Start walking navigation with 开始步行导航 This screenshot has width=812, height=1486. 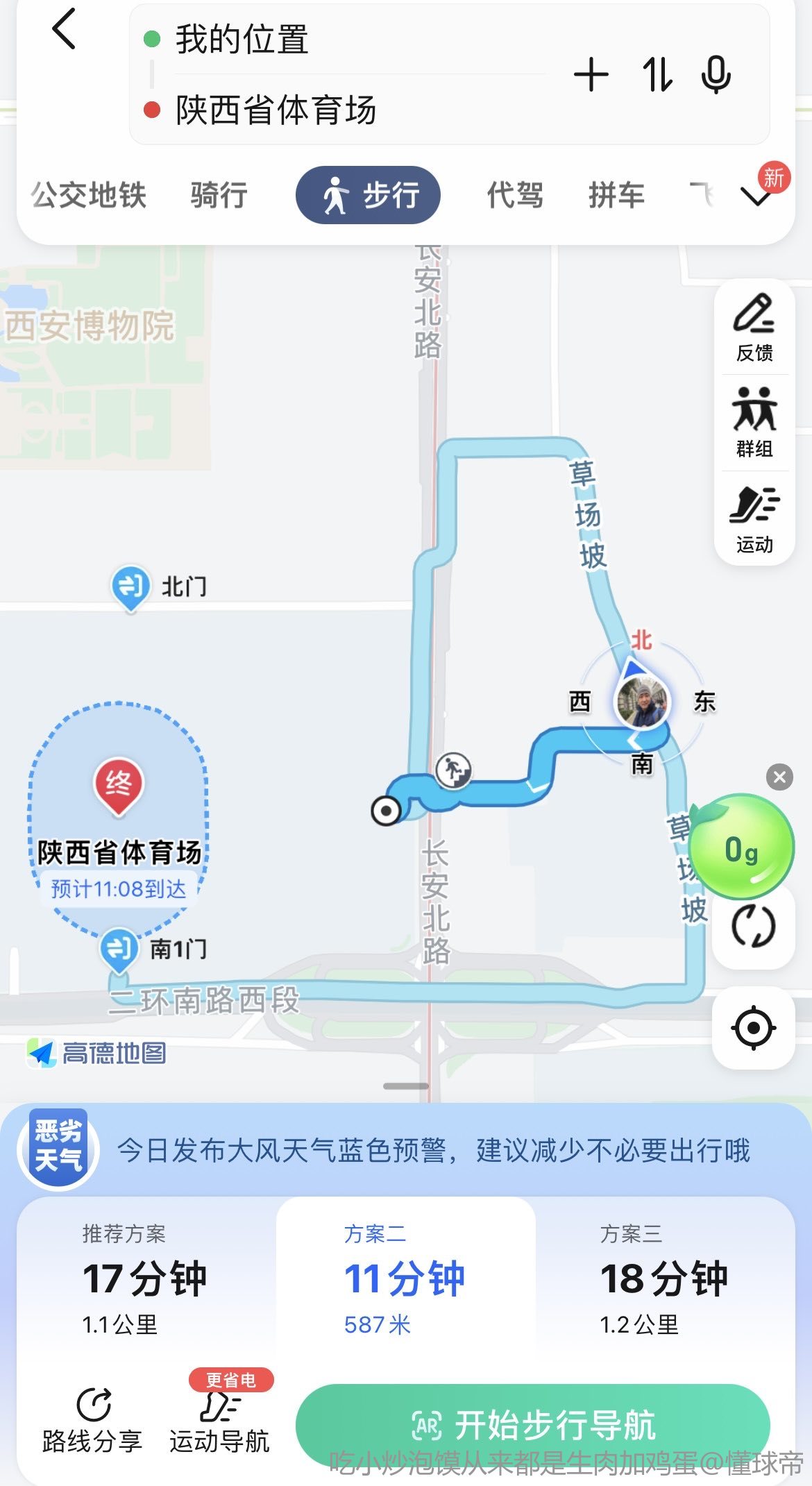[533, 1426]
